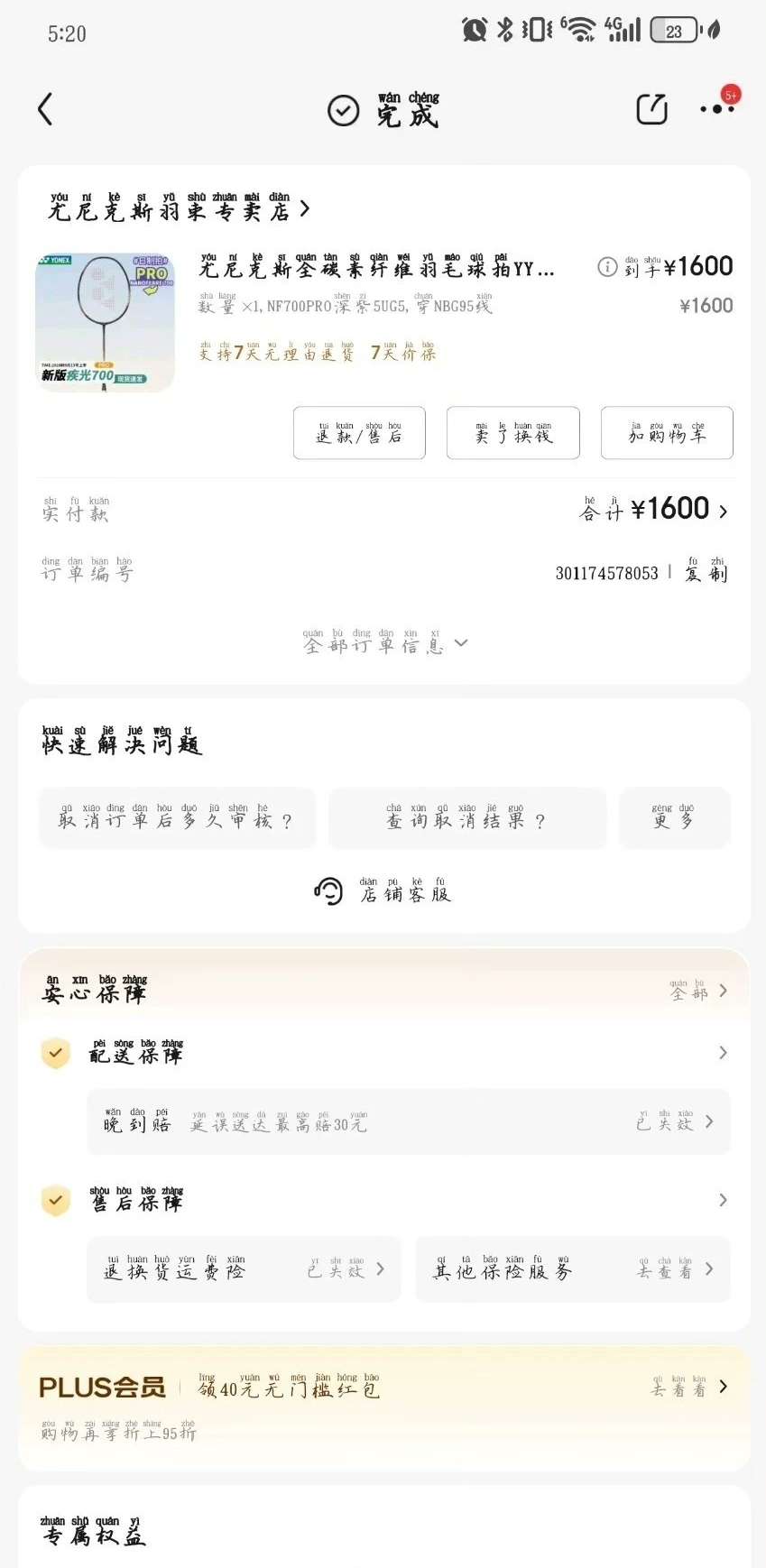Expand 全部订单信息

point(385,643)
